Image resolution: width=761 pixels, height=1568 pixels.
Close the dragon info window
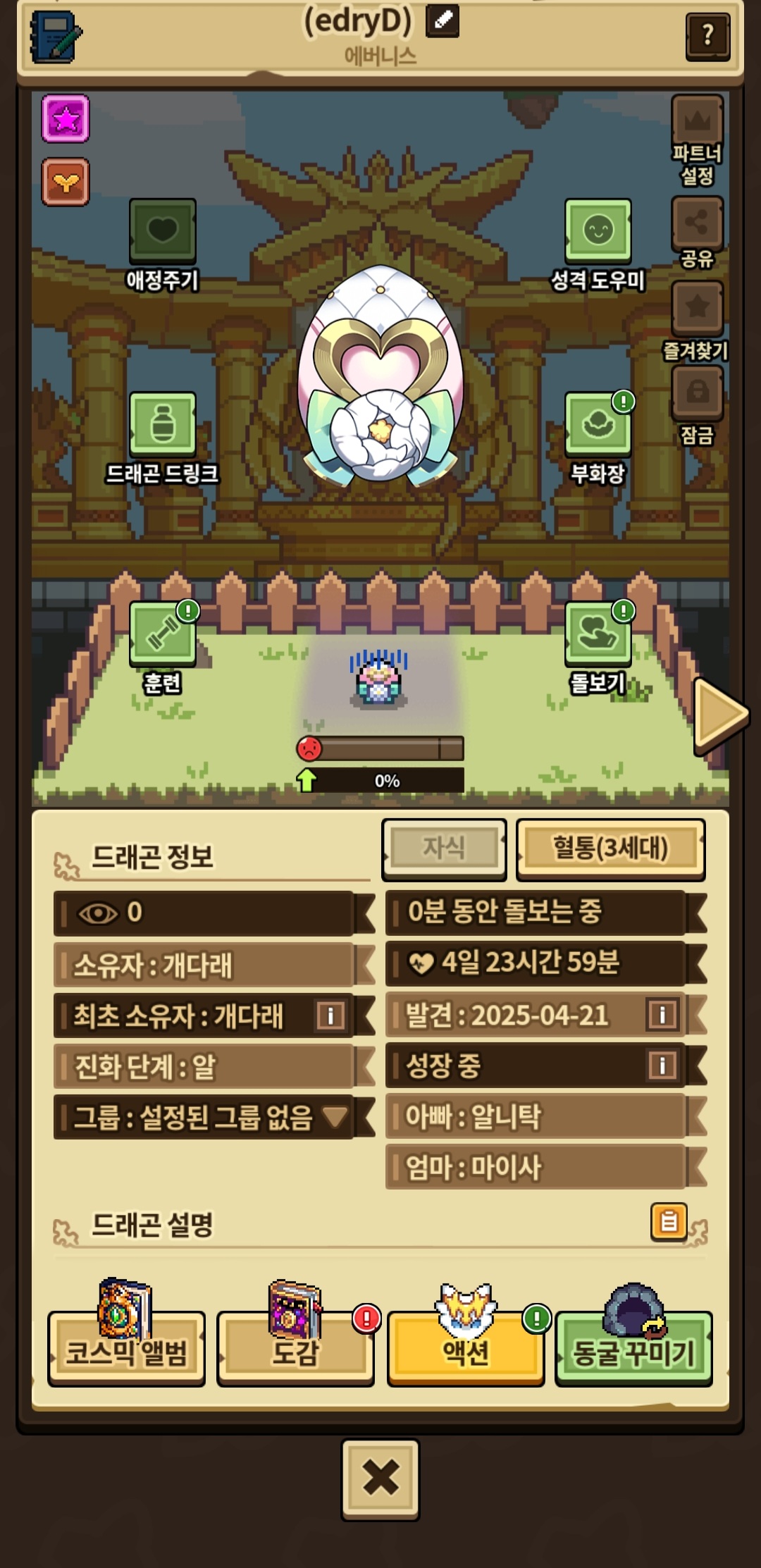pyautogui.click(x=380, y=1479)
